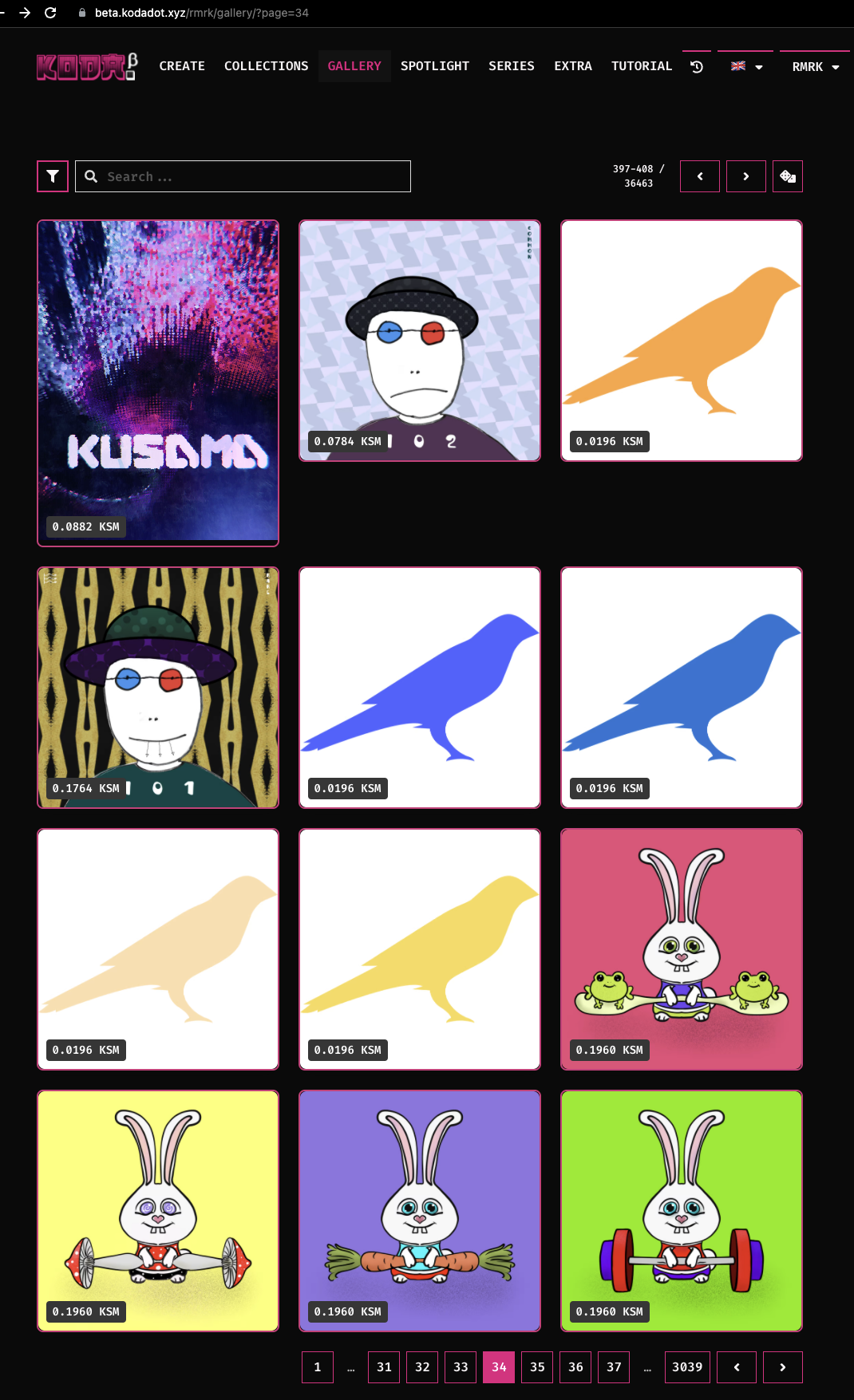The image size is (854, 1400).
Task: Switch to Collections section
Action: point(266,66)
